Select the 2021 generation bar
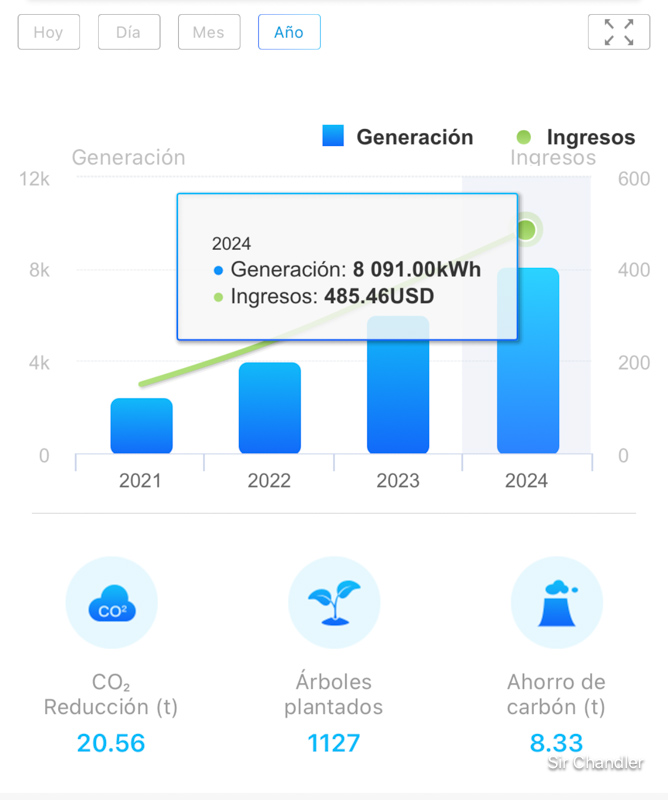The height and width of the screenshot is (800, 668). point(141,426)
